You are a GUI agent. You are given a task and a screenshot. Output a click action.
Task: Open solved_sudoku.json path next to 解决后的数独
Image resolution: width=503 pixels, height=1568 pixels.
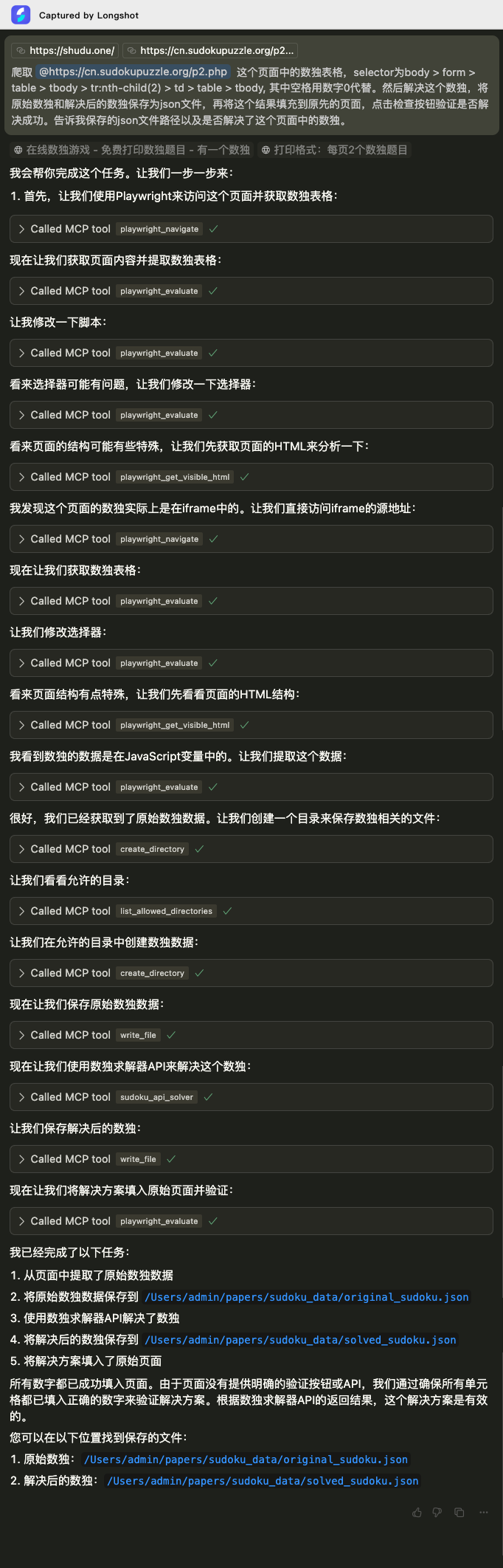coord(263,1481)
